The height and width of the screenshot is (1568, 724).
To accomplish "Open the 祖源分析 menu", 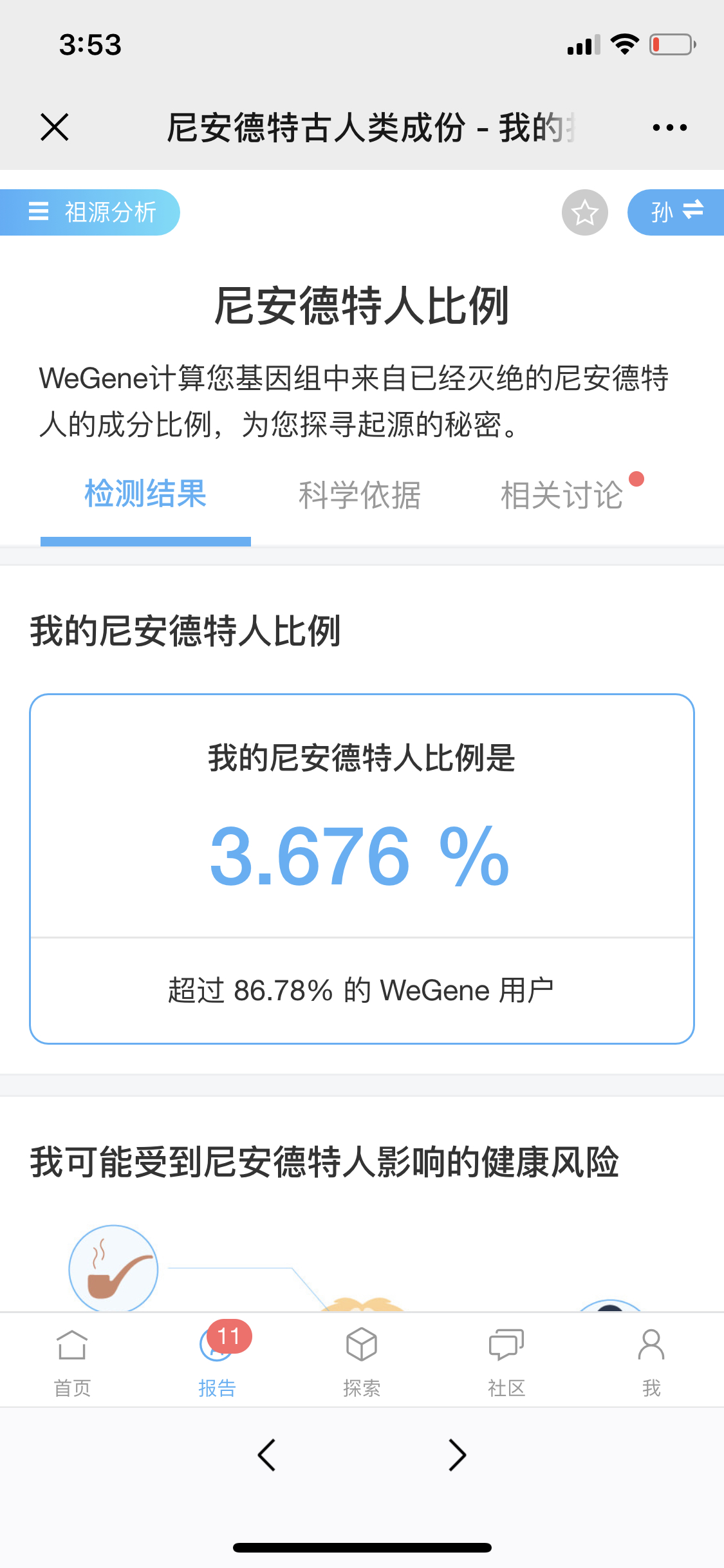I will 90,212.
